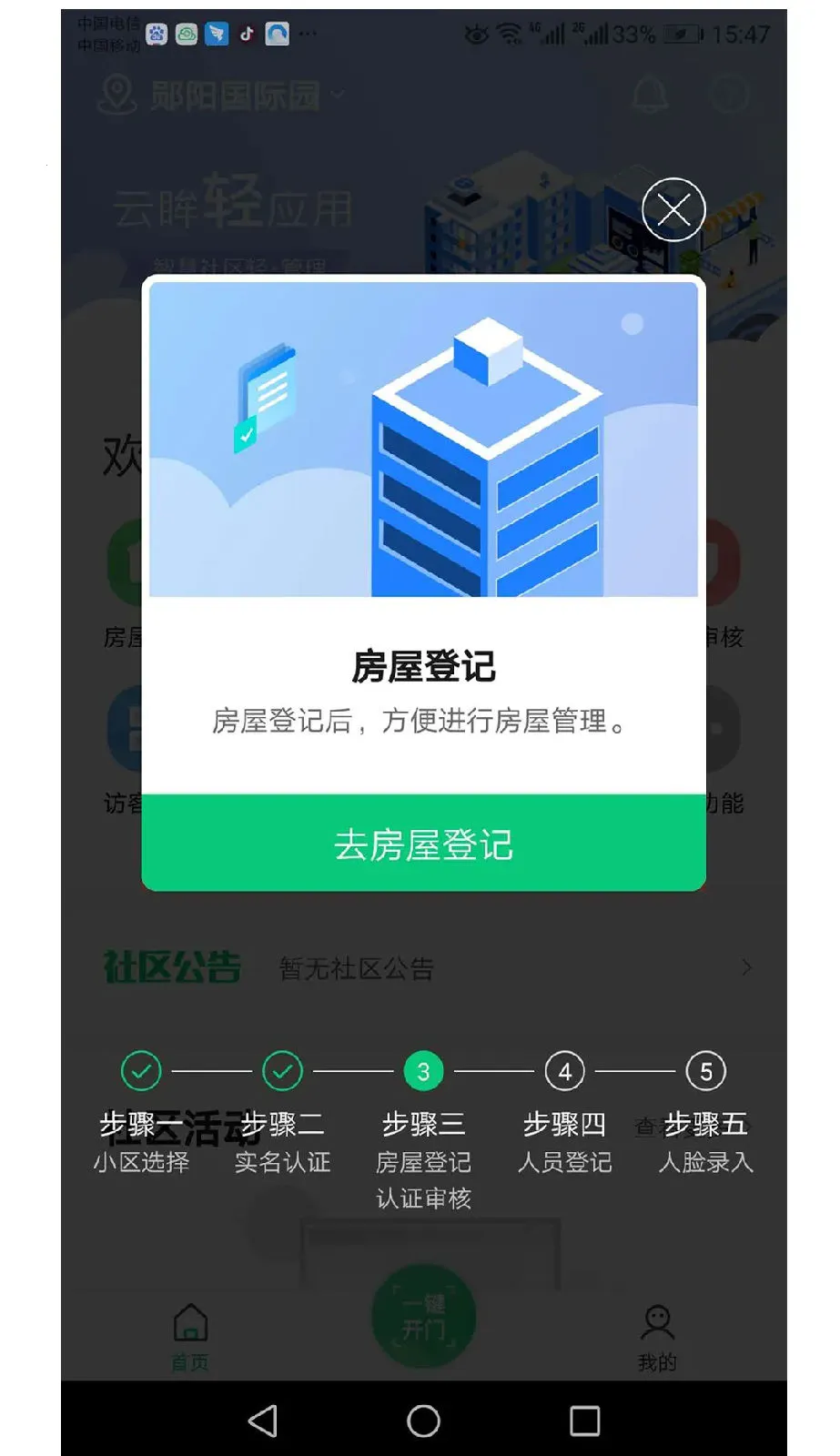Tap the green checkmark for 步骤二 实名认证
840x1456 pixels.
coord(282,1071)
